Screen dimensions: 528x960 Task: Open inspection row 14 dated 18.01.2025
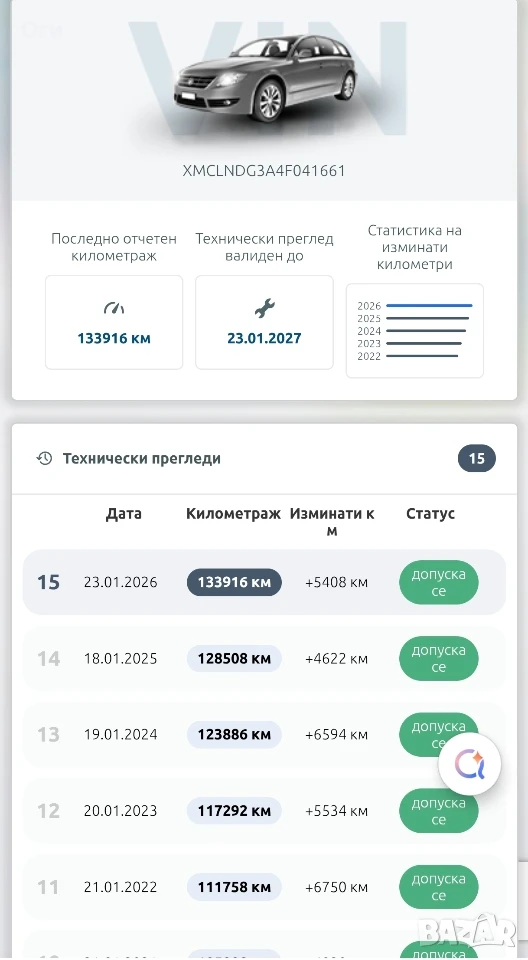tap(265, 659)
